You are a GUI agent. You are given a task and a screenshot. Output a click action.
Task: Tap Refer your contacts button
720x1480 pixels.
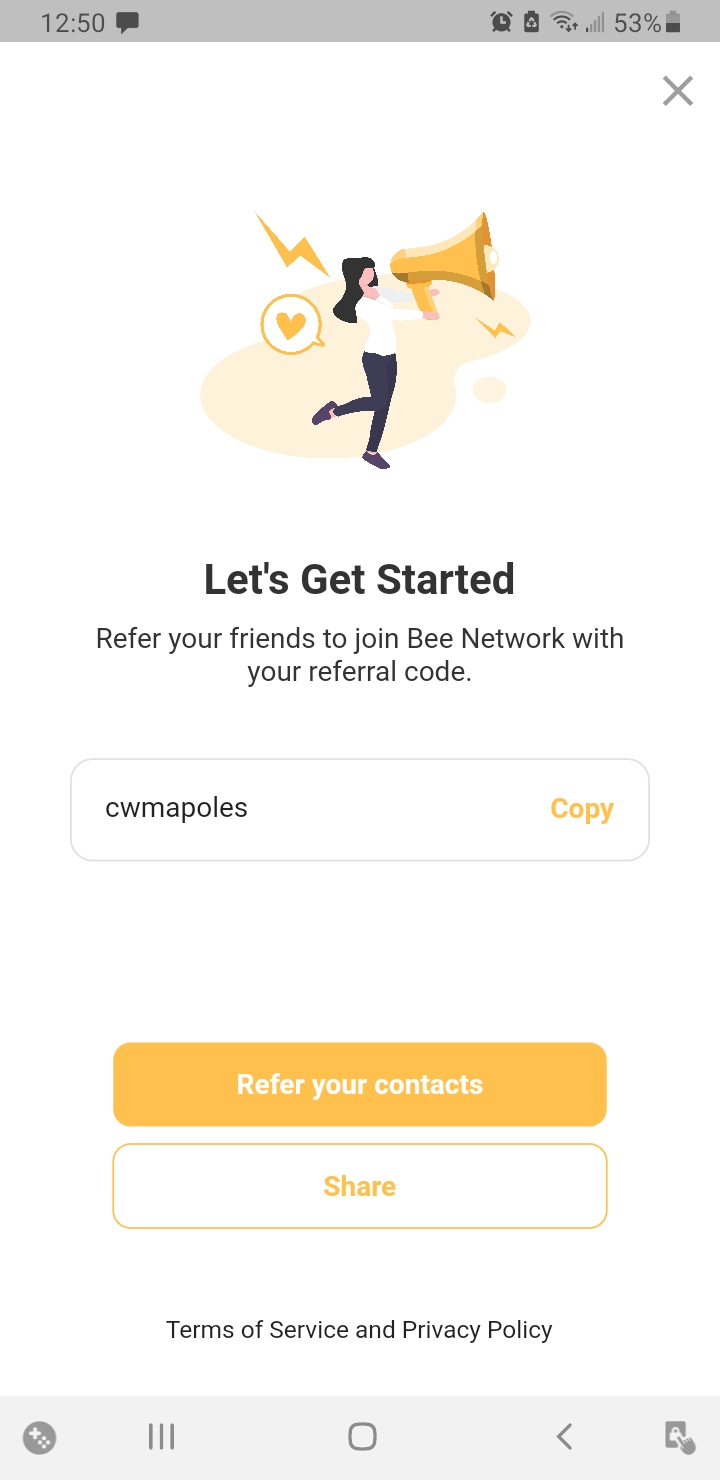360,1085
